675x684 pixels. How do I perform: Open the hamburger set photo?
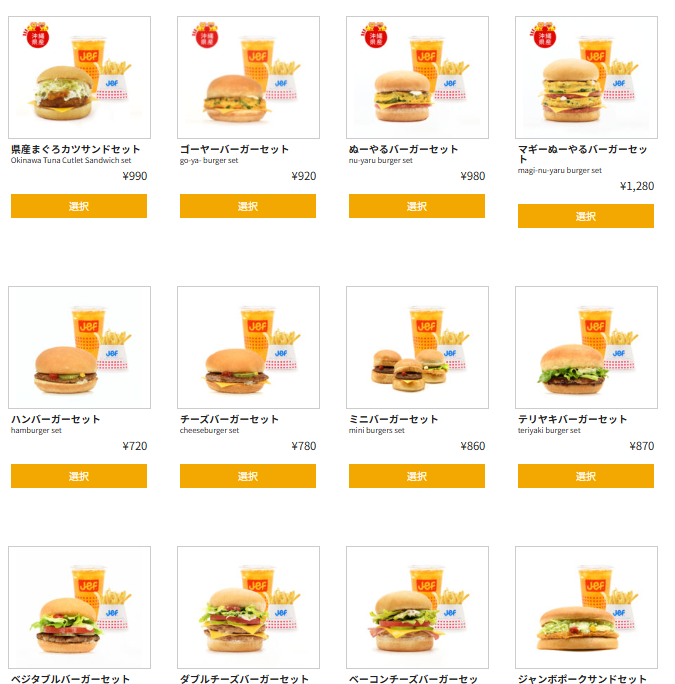[x=79, y=348]
